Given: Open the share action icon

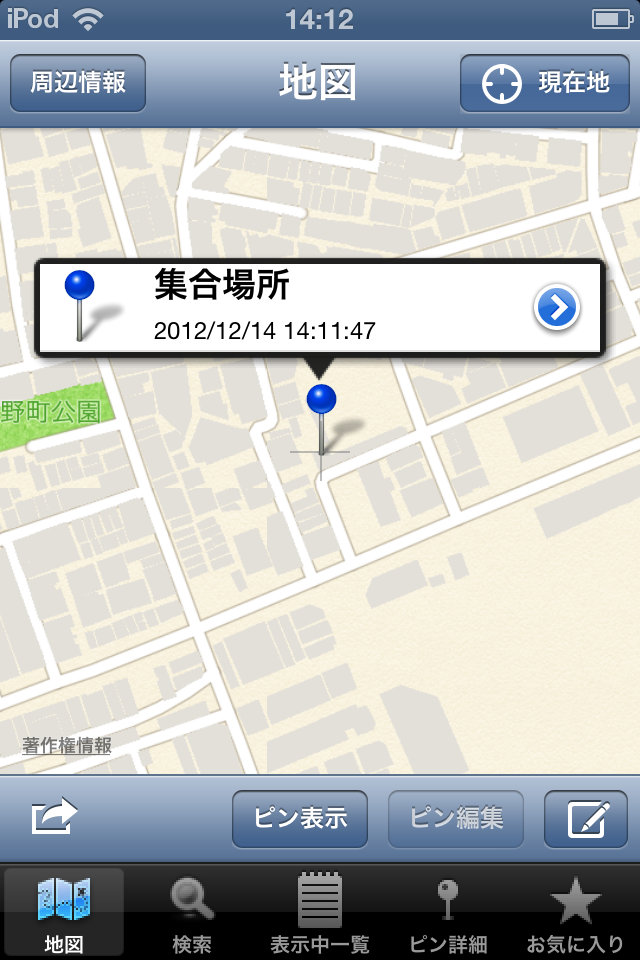Looking at the screenshot, I should [x=54, y=819].
